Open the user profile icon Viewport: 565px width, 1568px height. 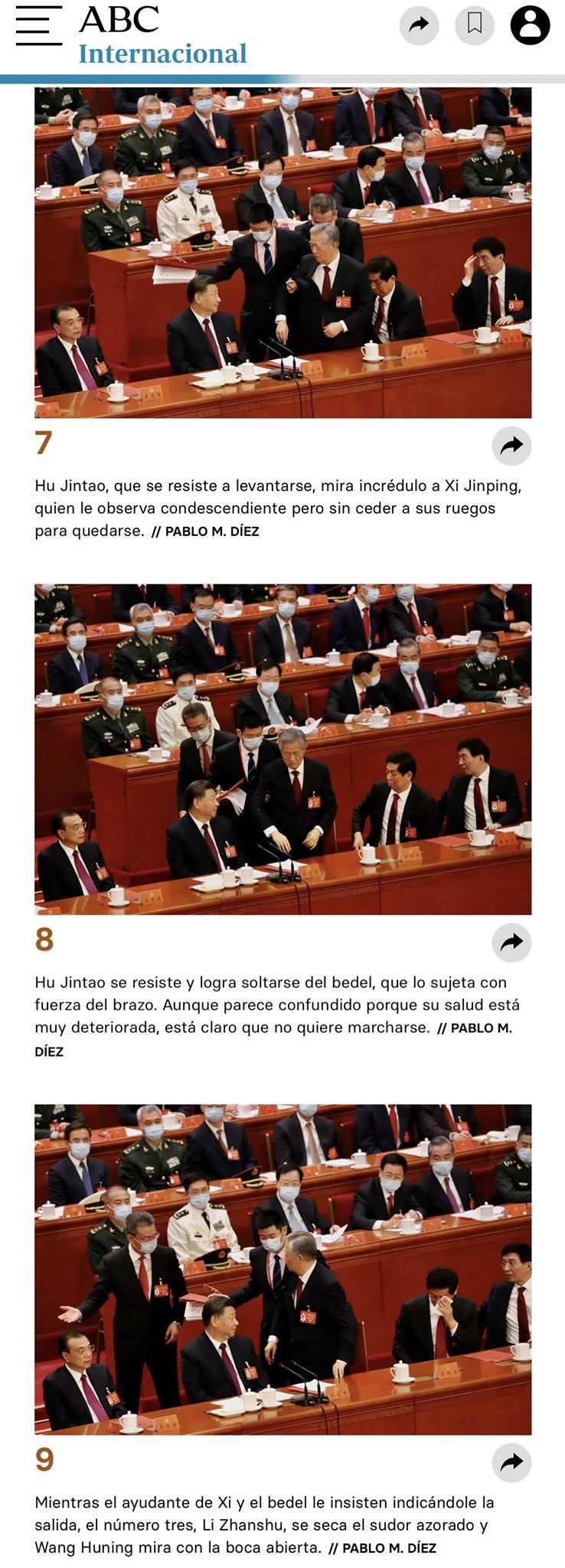coord(530,25)
